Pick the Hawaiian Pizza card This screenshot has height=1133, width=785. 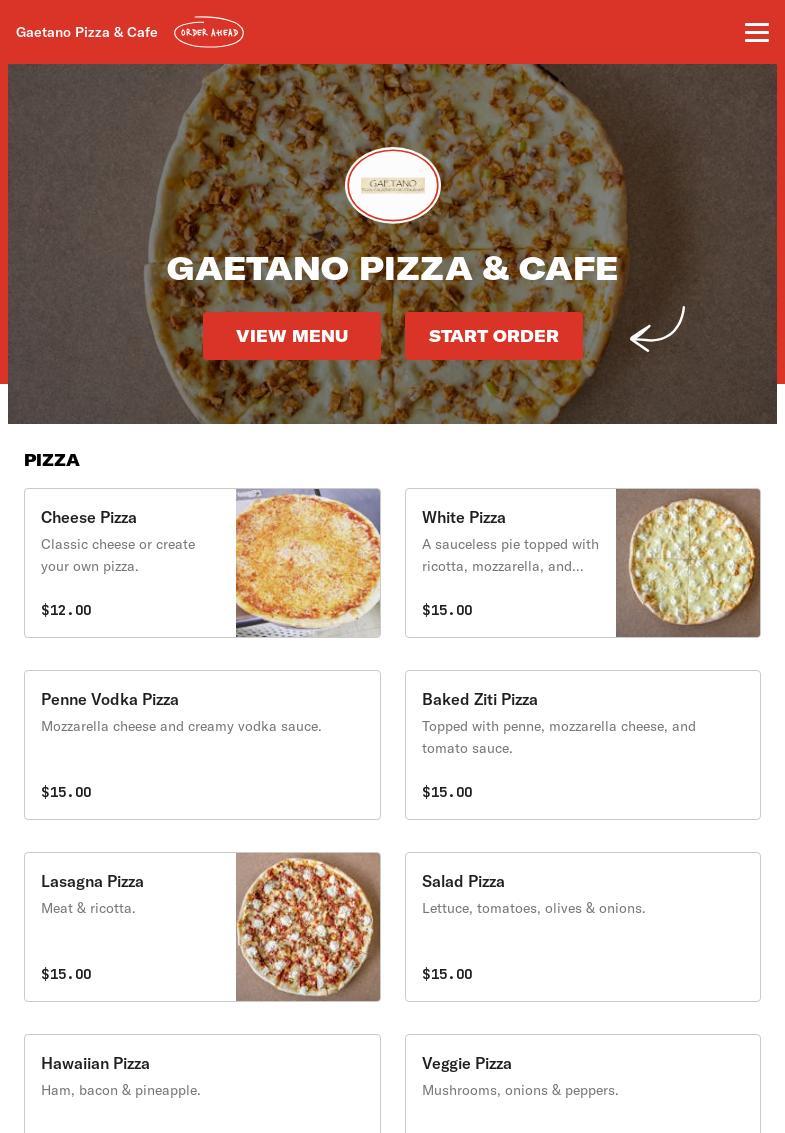(202, 1085)
